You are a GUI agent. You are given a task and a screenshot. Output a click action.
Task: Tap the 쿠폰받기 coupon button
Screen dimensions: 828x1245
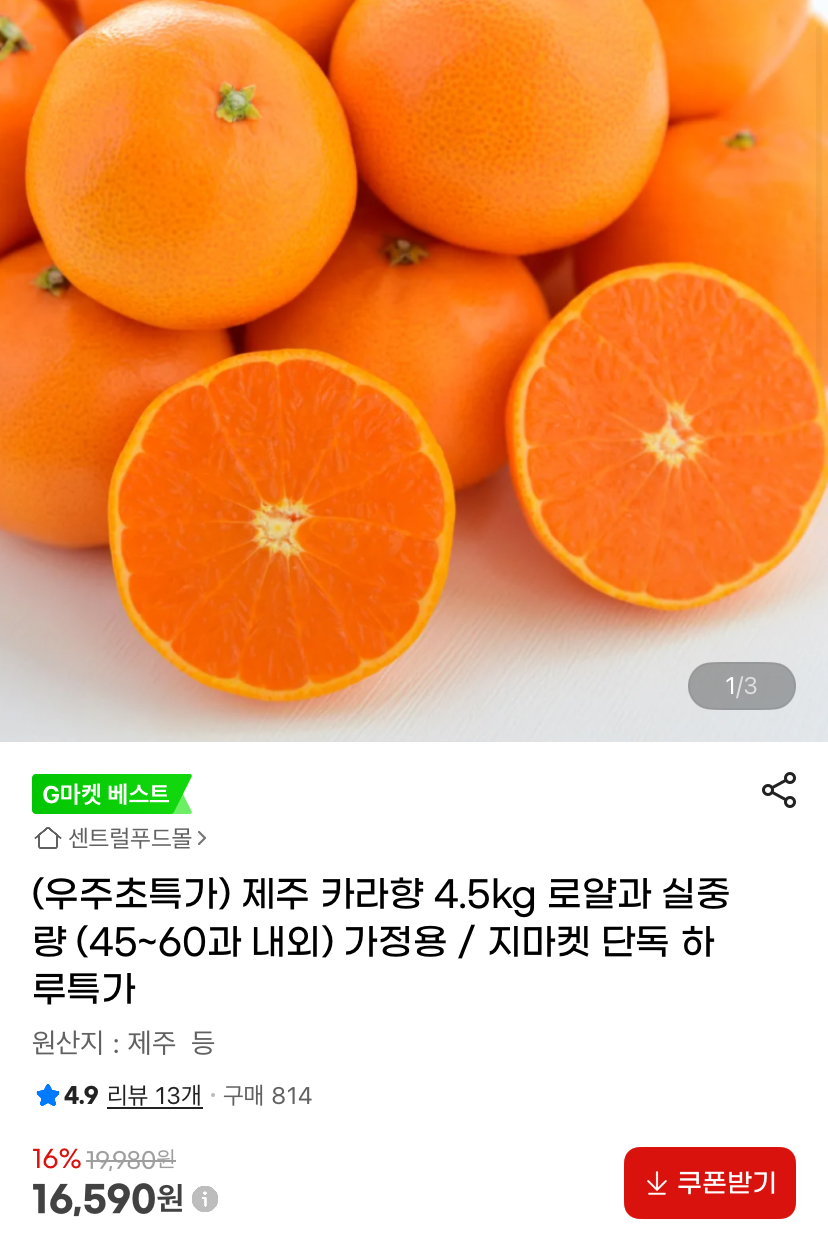pos(709,1183)
